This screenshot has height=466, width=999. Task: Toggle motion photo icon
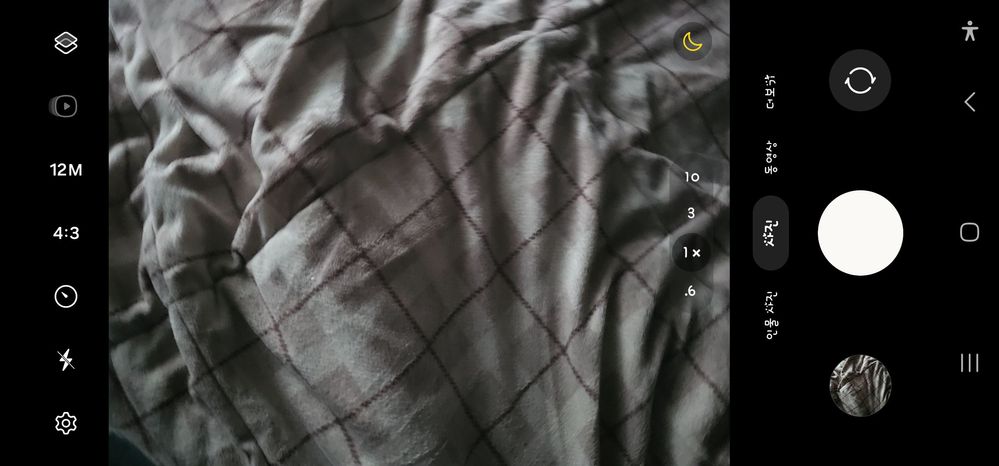[x=65, y=106]
